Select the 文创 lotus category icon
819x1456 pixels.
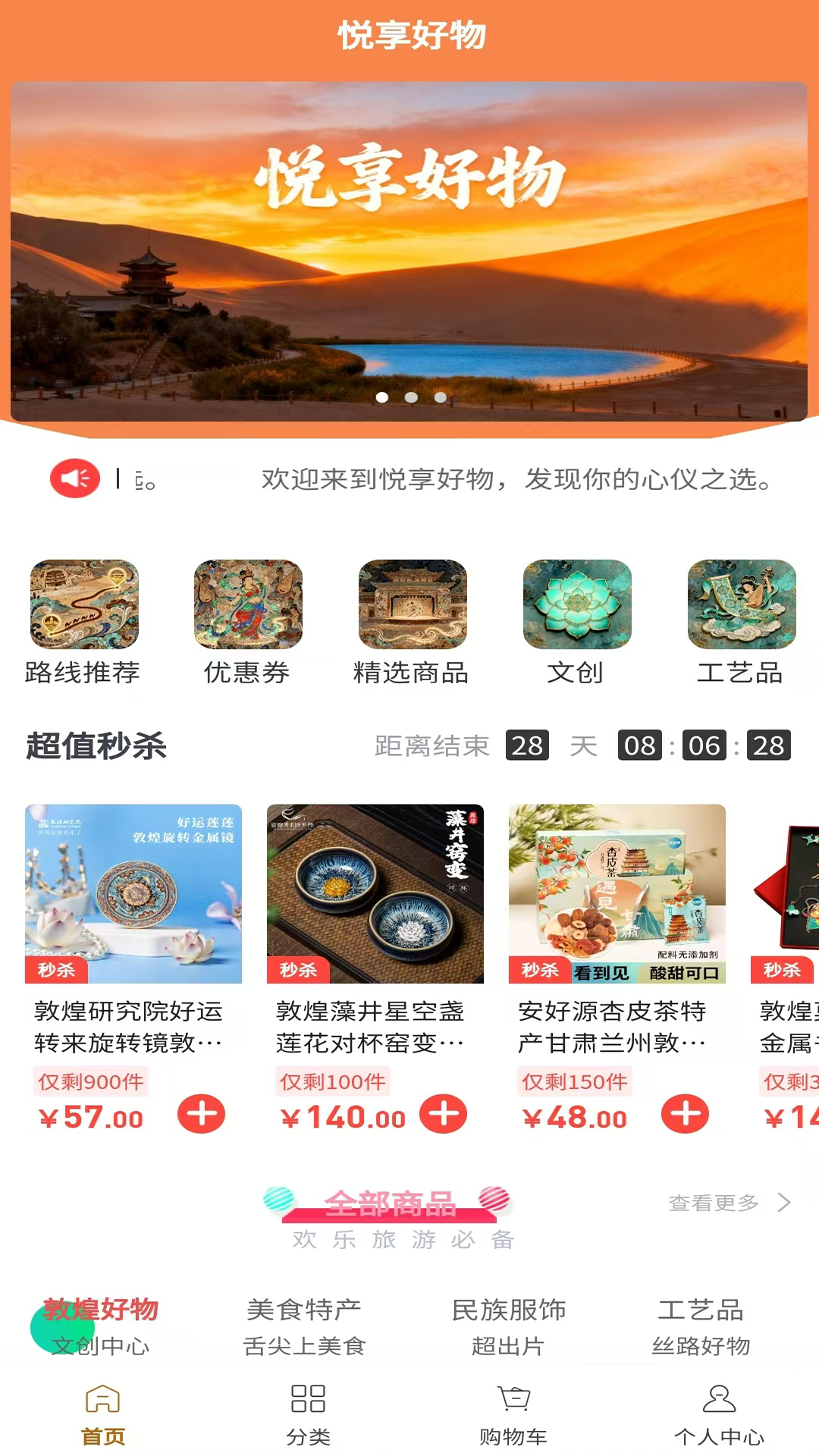click(576, 604)
